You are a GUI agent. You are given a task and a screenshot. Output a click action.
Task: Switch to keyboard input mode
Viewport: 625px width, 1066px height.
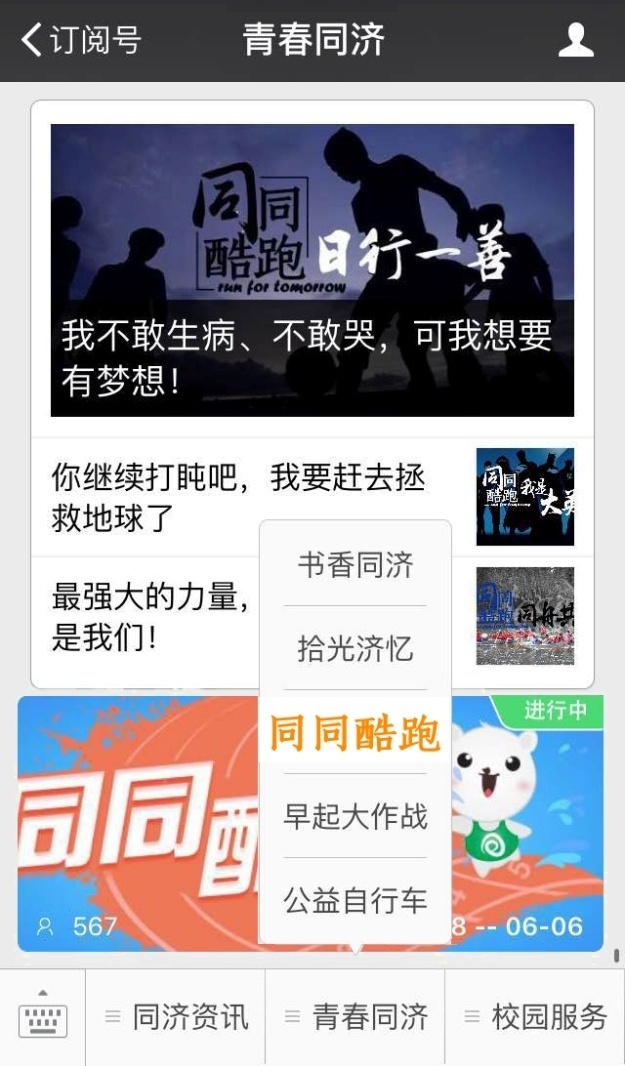43,1017
